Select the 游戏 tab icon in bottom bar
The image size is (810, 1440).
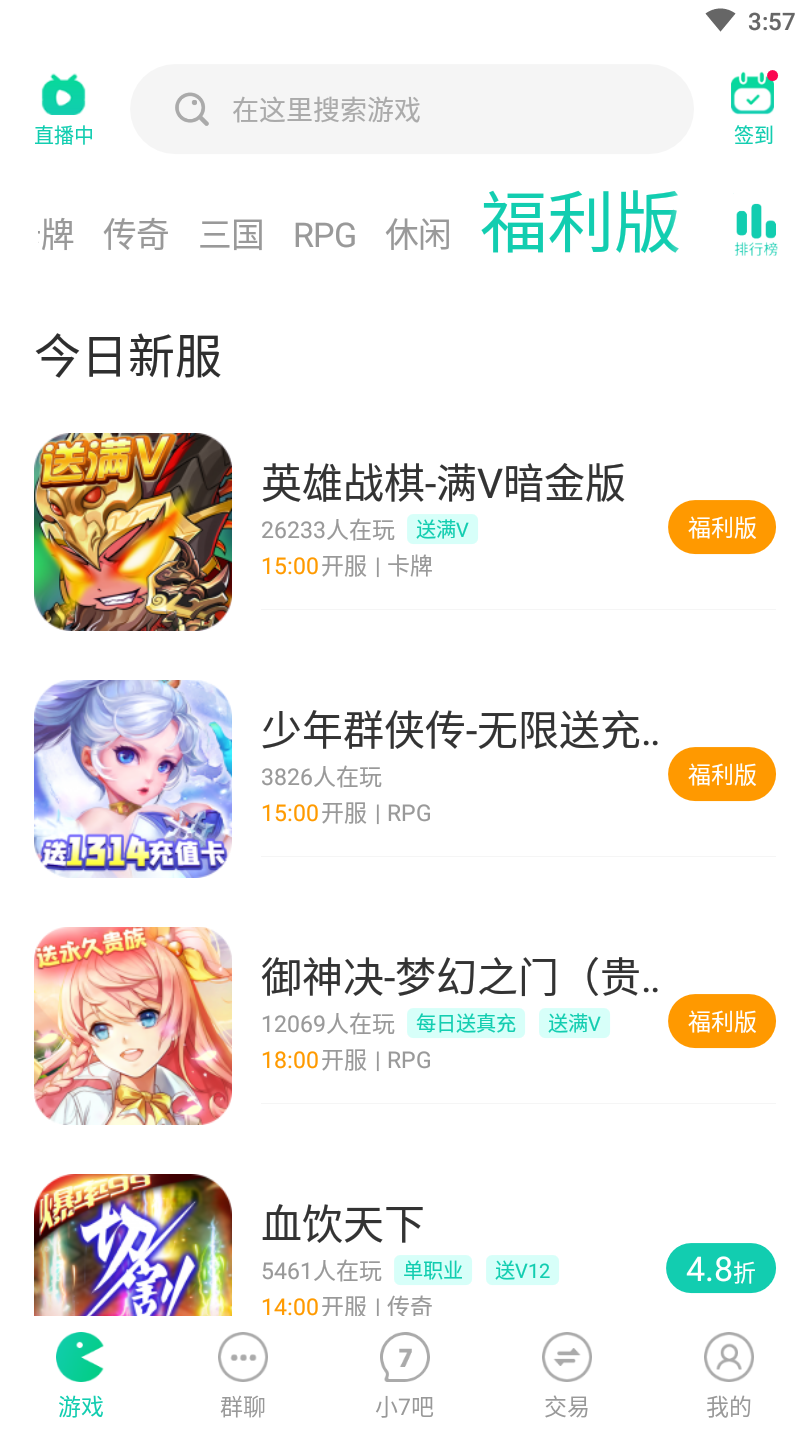pos(80,1357)
